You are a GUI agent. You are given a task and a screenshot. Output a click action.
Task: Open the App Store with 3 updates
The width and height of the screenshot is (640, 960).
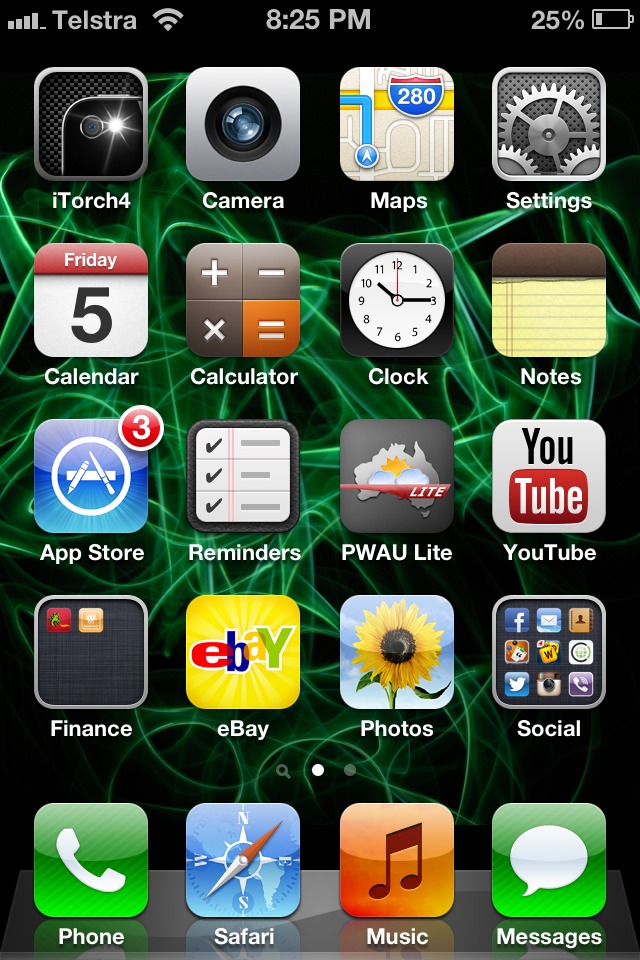tap(91, 476)
